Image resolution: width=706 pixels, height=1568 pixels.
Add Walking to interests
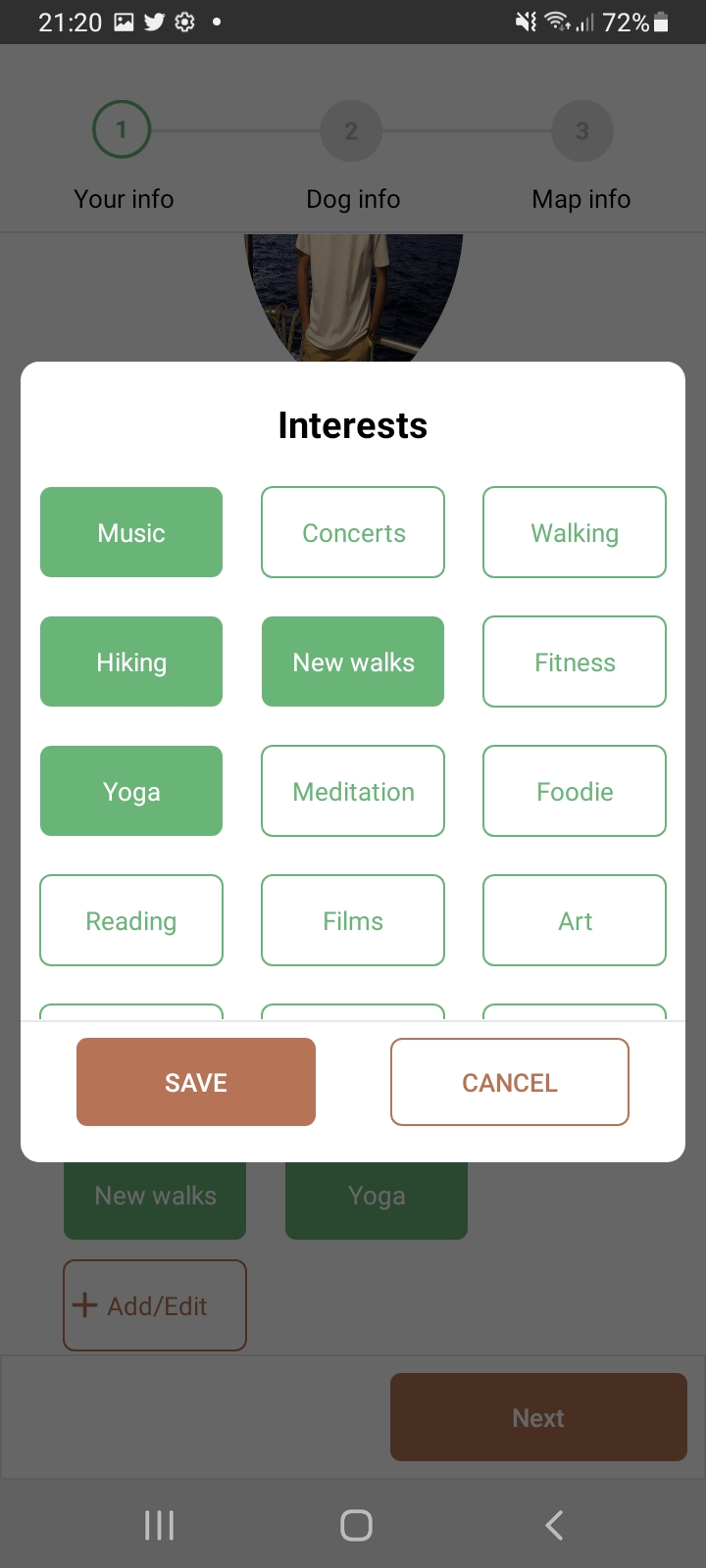(x=575, y=532)
